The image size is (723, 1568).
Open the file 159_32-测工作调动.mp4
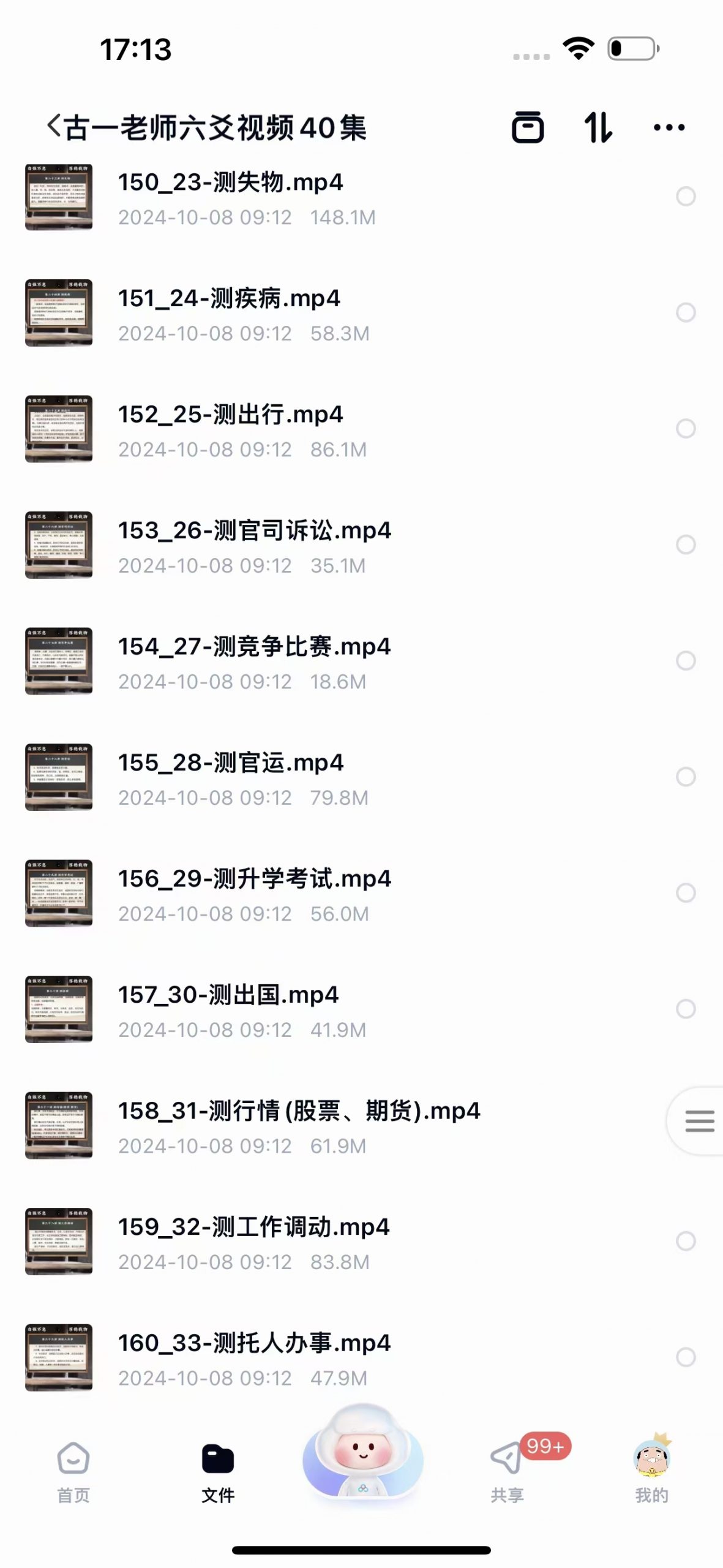point(253,1227)
